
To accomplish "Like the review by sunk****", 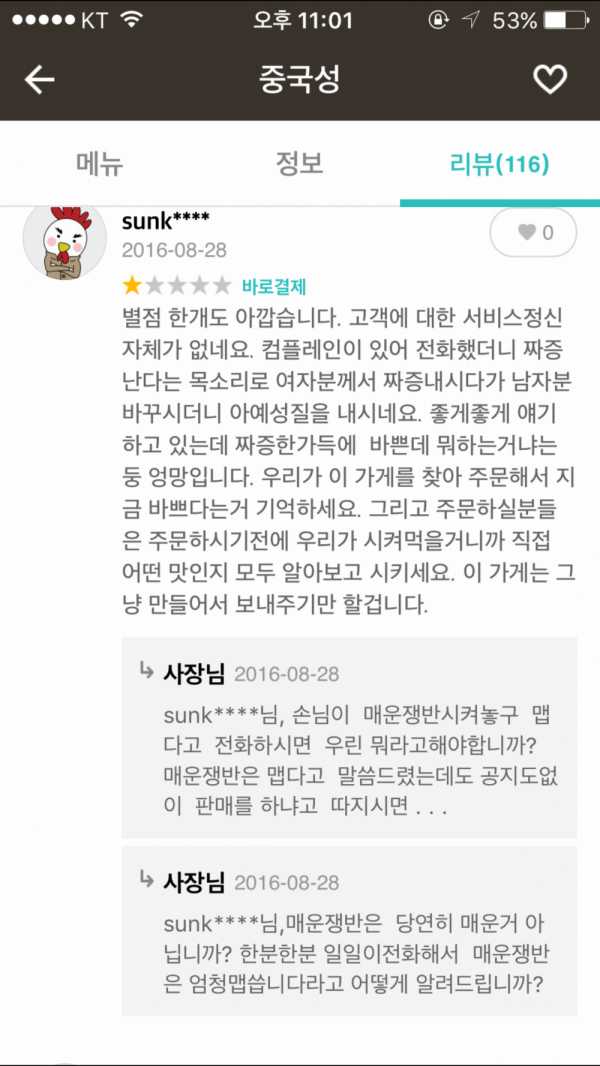I will [535, 233].
